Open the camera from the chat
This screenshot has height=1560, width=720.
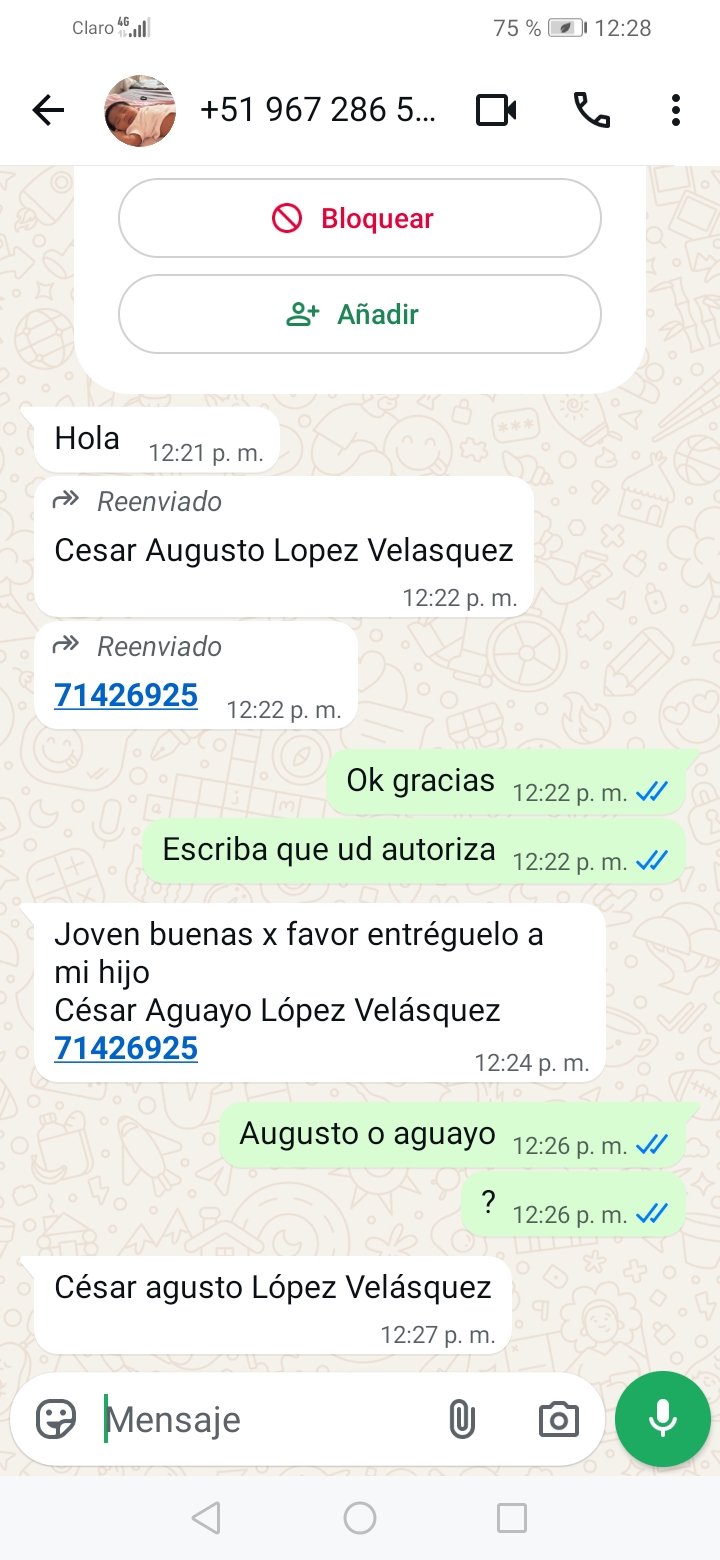point(558,1419)
